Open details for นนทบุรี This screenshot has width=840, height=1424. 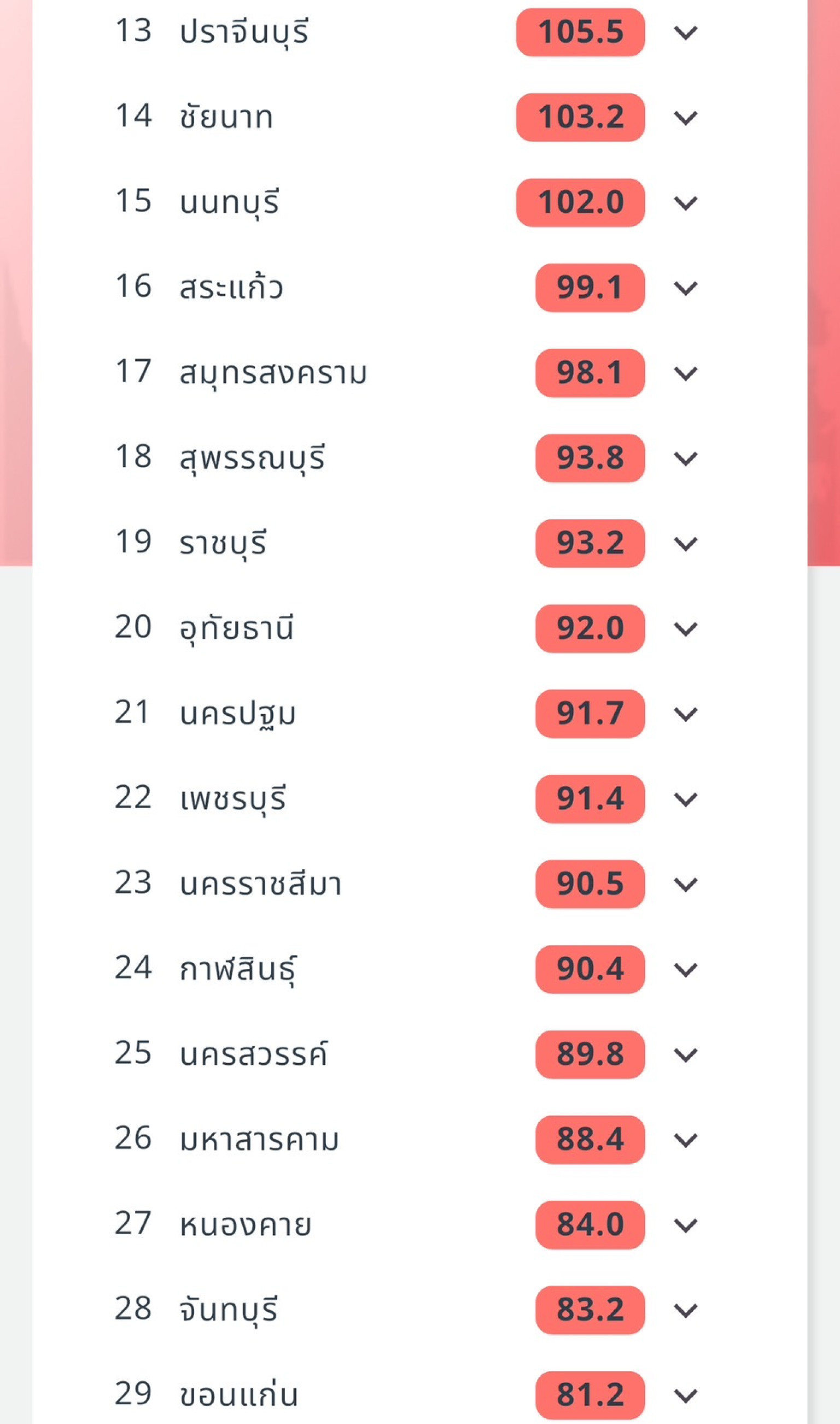pyautogui.click(x=685, y=203)
